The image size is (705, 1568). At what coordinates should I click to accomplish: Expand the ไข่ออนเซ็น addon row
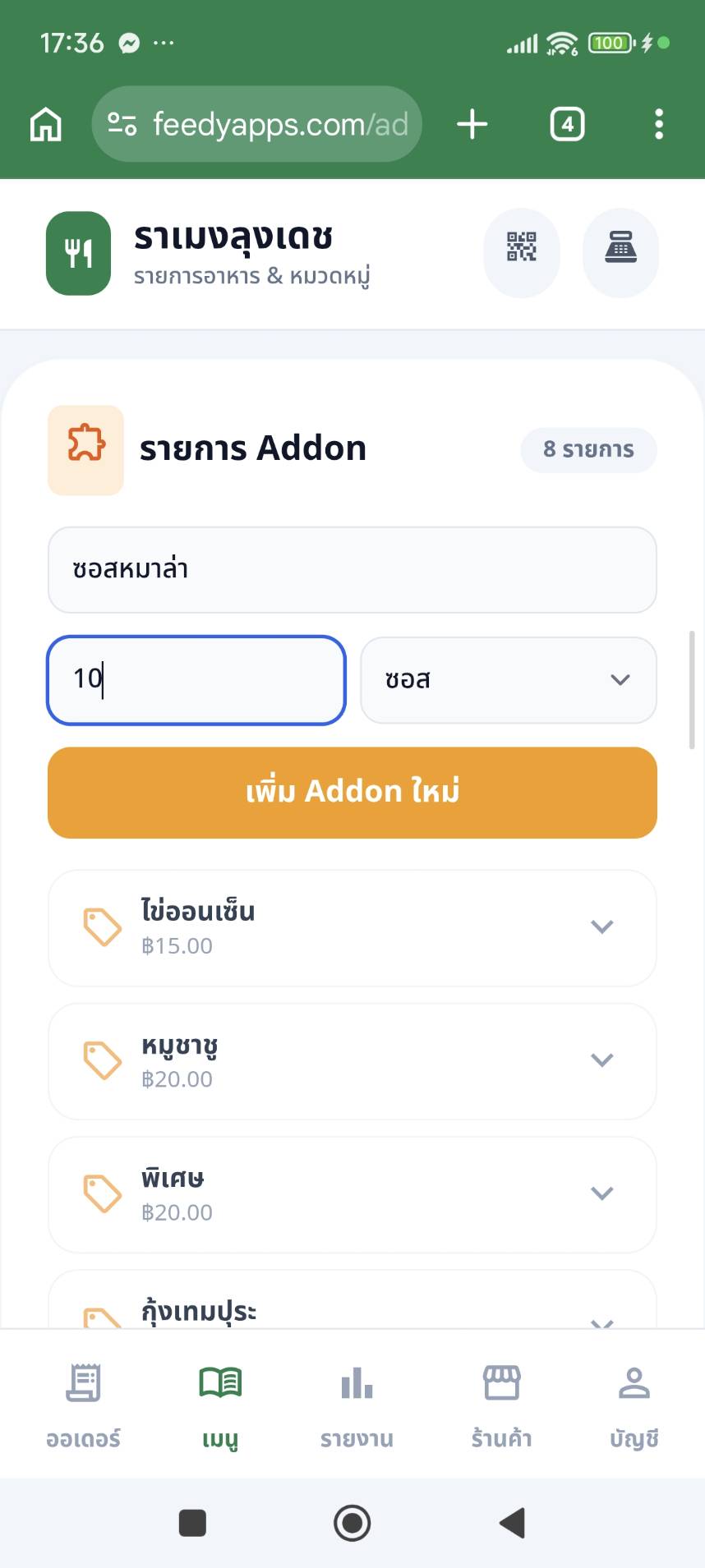pyautogui.click(x=601, y=927)
